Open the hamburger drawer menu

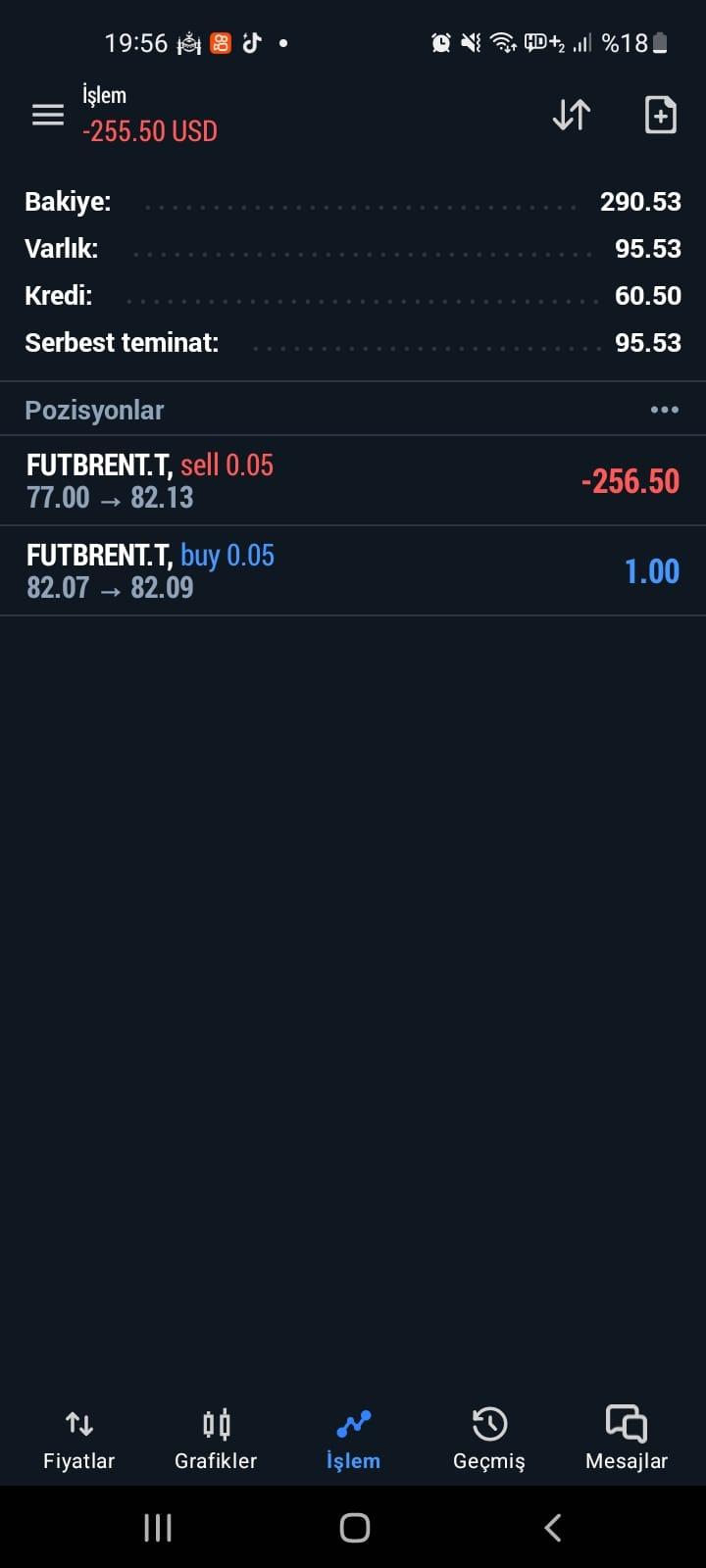pos(47,115)
